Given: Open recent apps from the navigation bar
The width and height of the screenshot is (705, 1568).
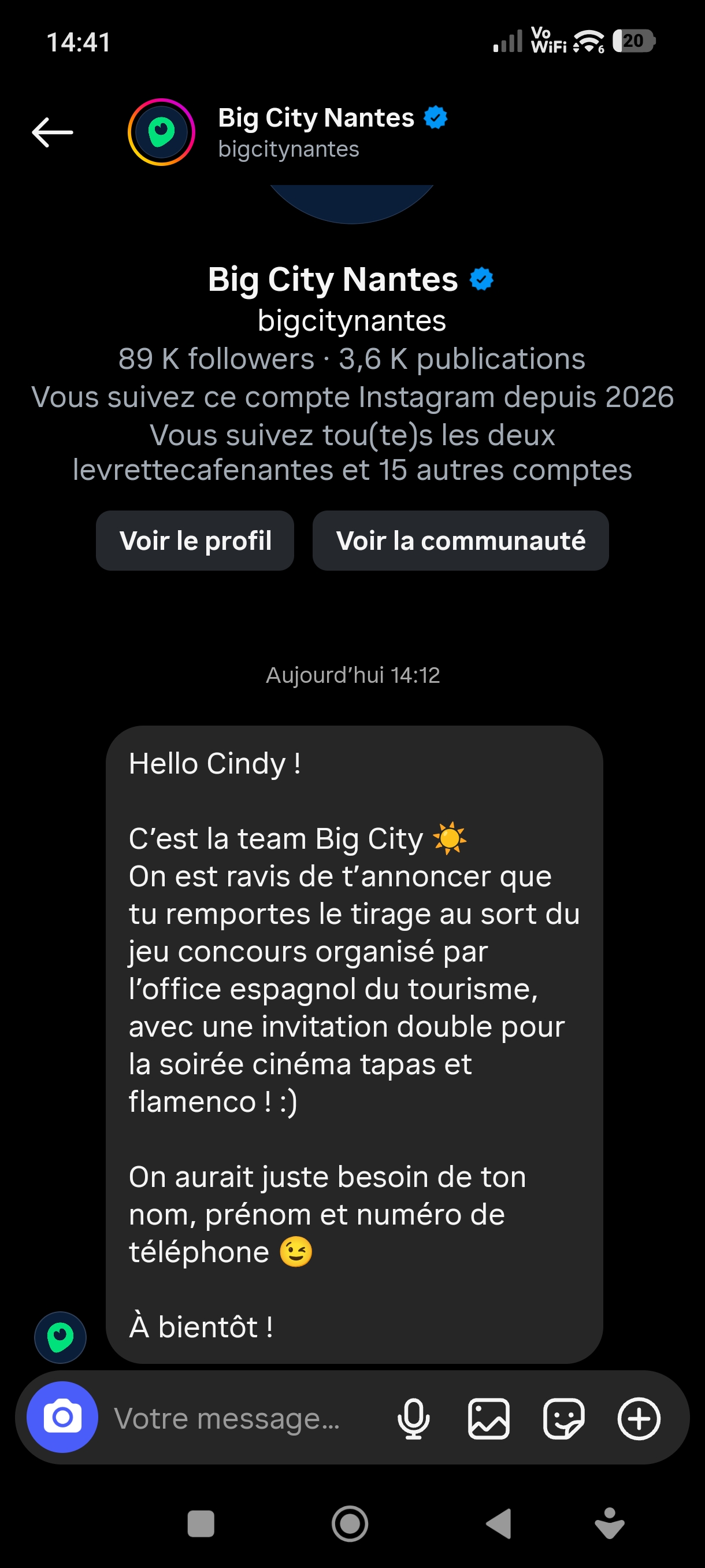Looking at the screenshot, I should [201, 1524].
